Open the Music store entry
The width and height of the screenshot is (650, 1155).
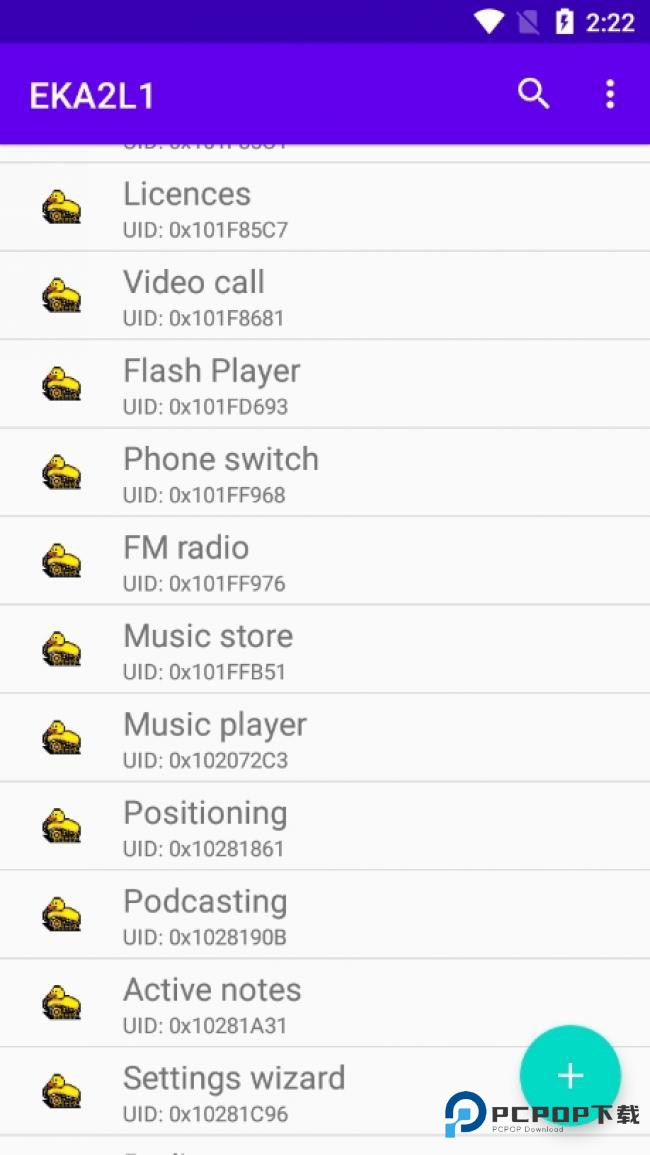pyautogui.click(x=208, y=649)
